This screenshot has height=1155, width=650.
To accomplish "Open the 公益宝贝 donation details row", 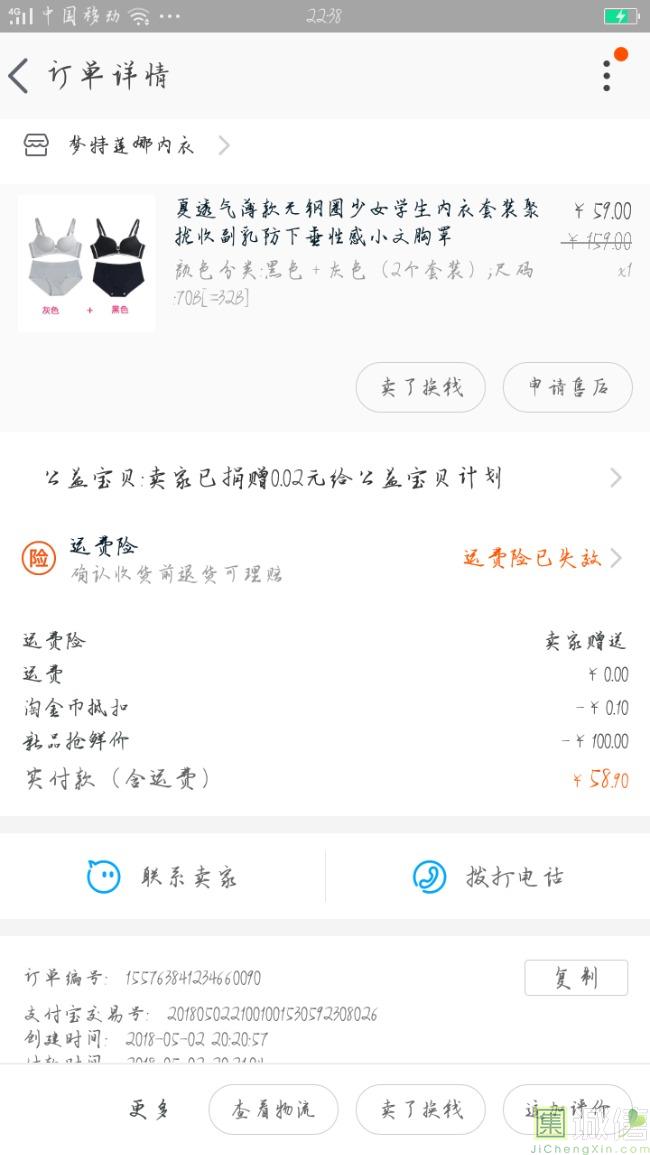I will coord(325,478).
